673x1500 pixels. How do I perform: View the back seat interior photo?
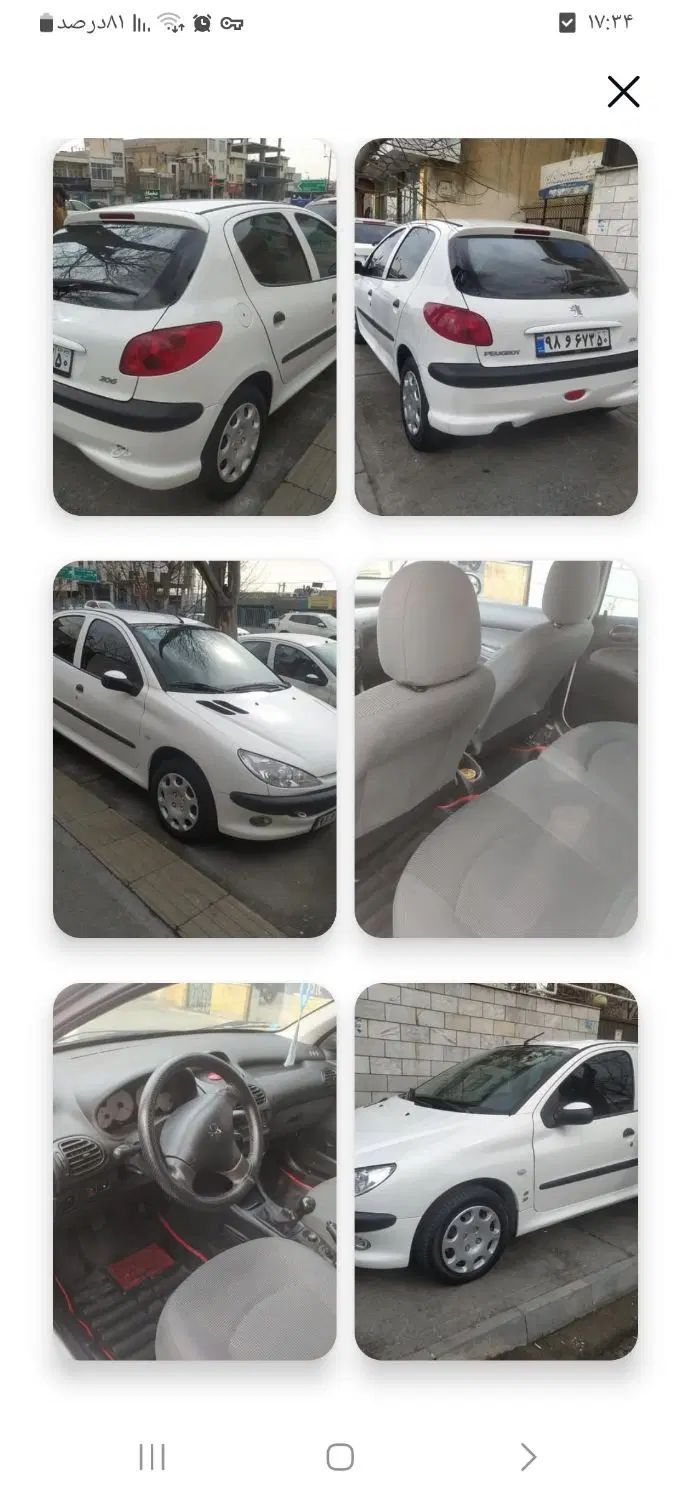[x=496, y=749]
